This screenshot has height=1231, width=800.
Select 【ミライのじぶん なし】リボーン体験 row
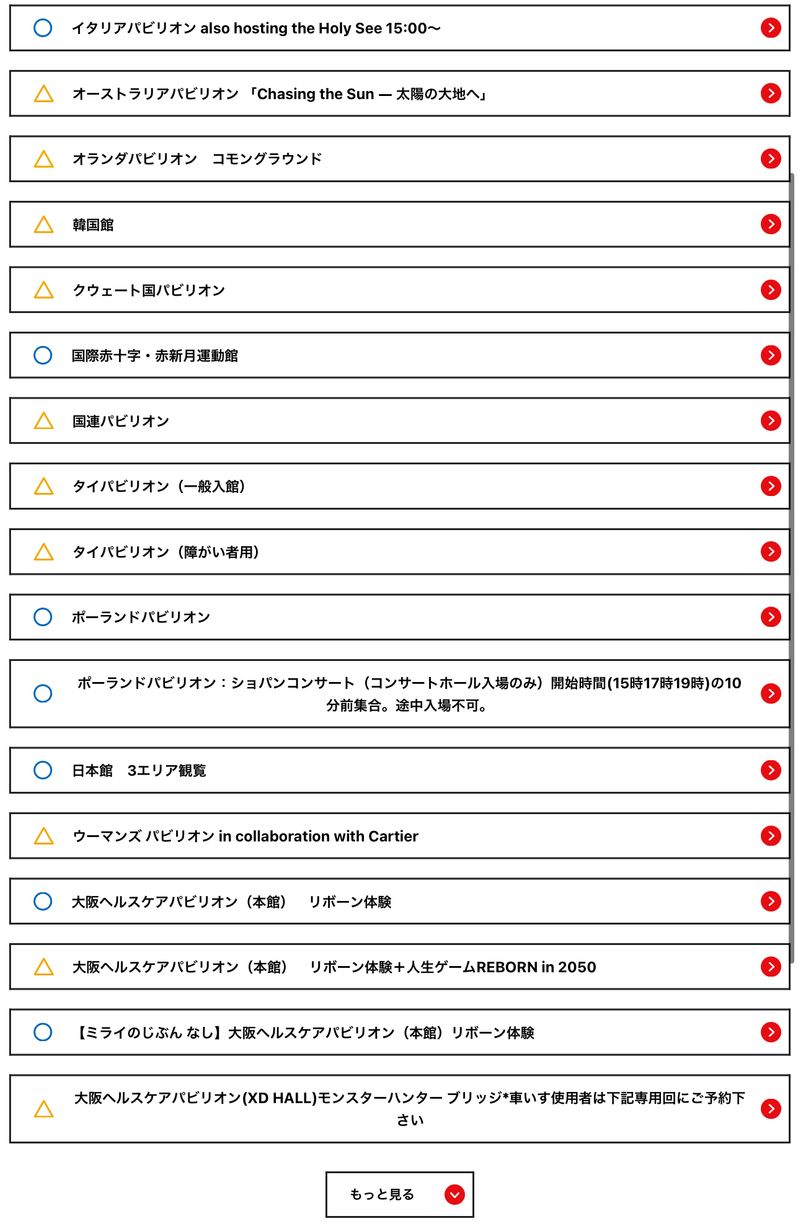coord(399,1033)
